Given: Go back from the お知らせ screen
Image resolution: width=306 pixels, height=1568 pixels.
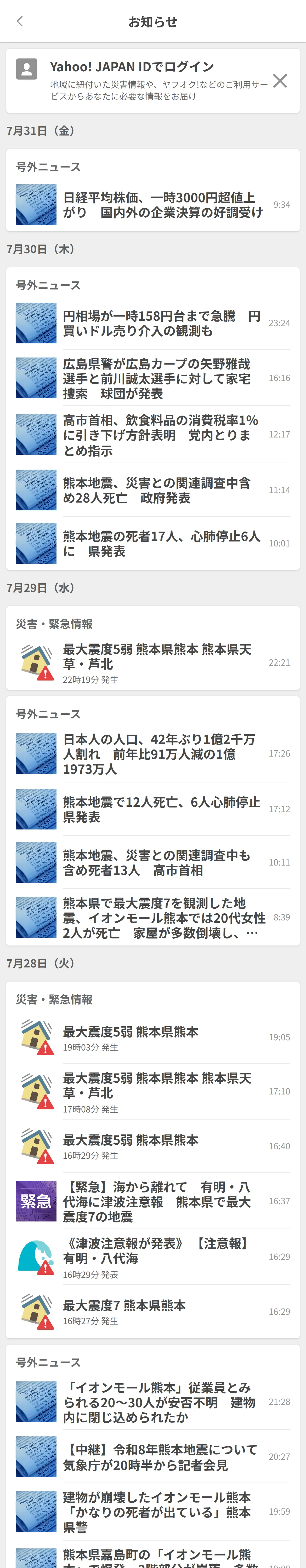Looking at the screenshot, I should (x=20, y=21).
